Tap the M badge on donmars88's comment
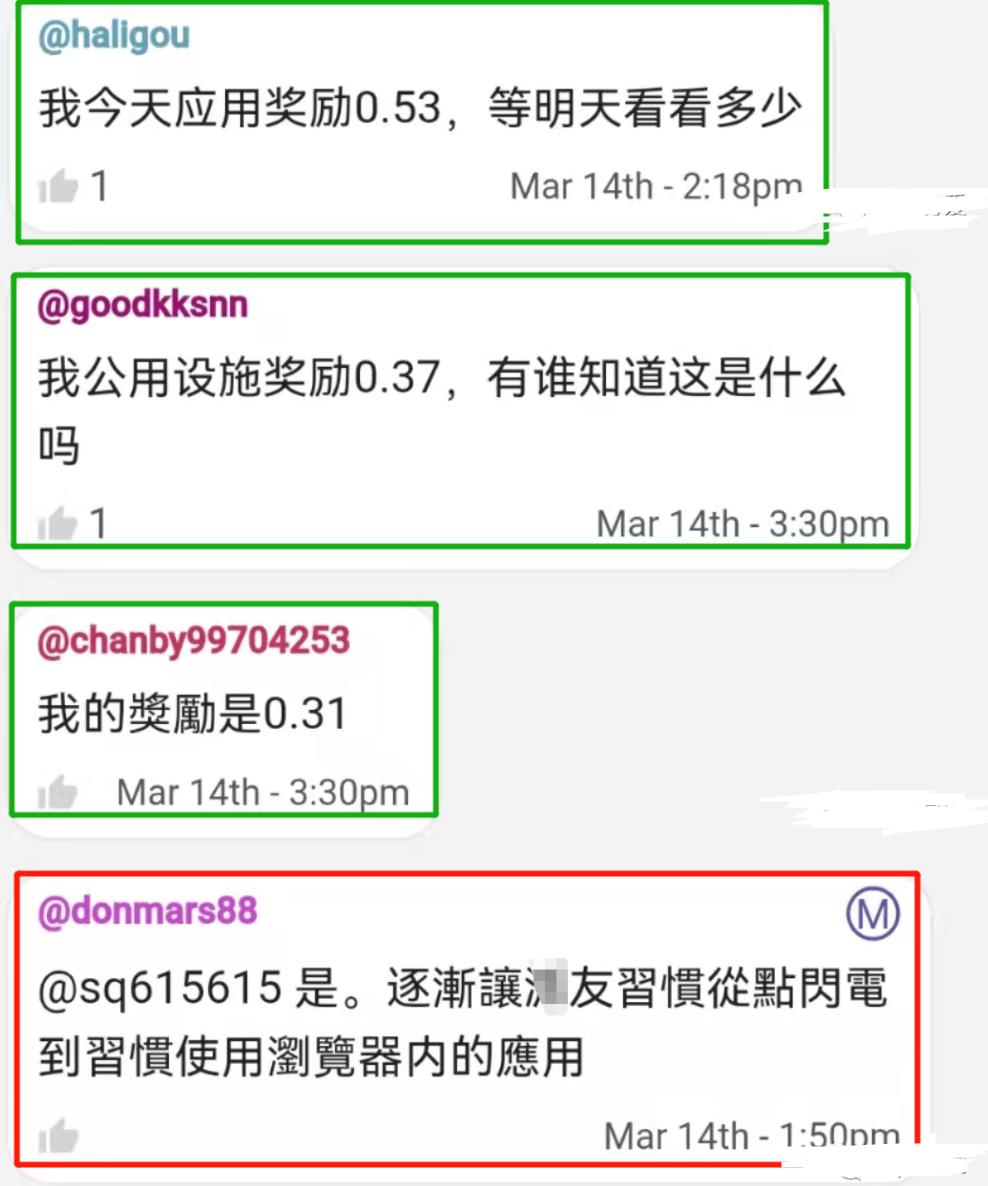 [x=872, y=915]
